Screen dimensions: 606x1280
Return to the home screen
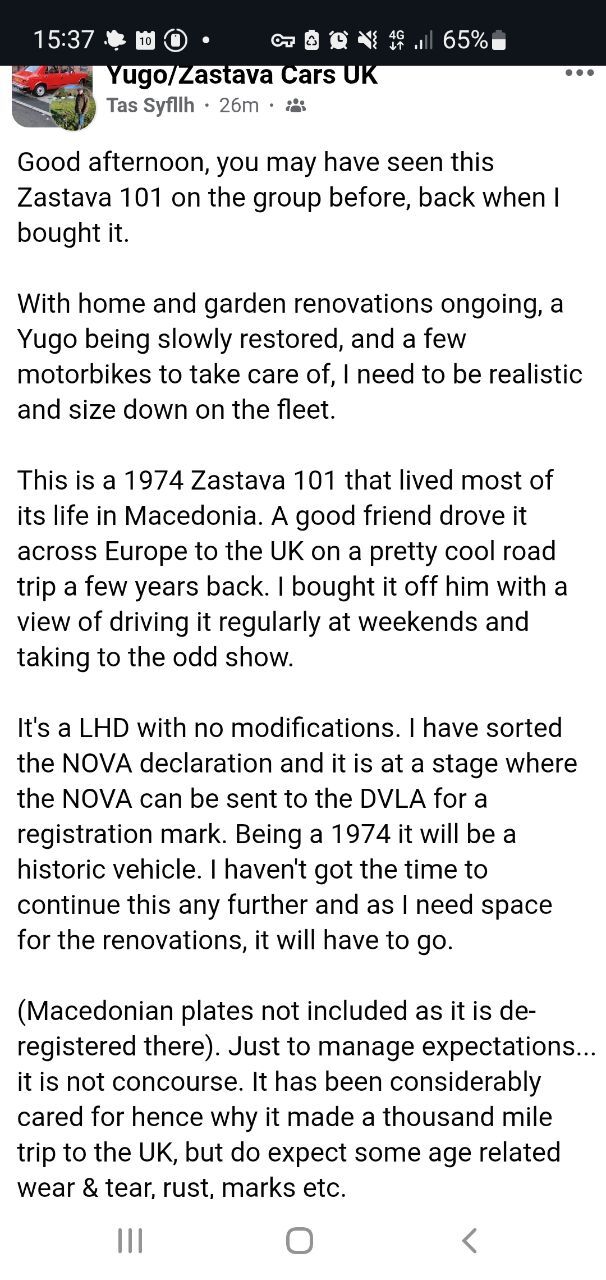point(299,1241)
